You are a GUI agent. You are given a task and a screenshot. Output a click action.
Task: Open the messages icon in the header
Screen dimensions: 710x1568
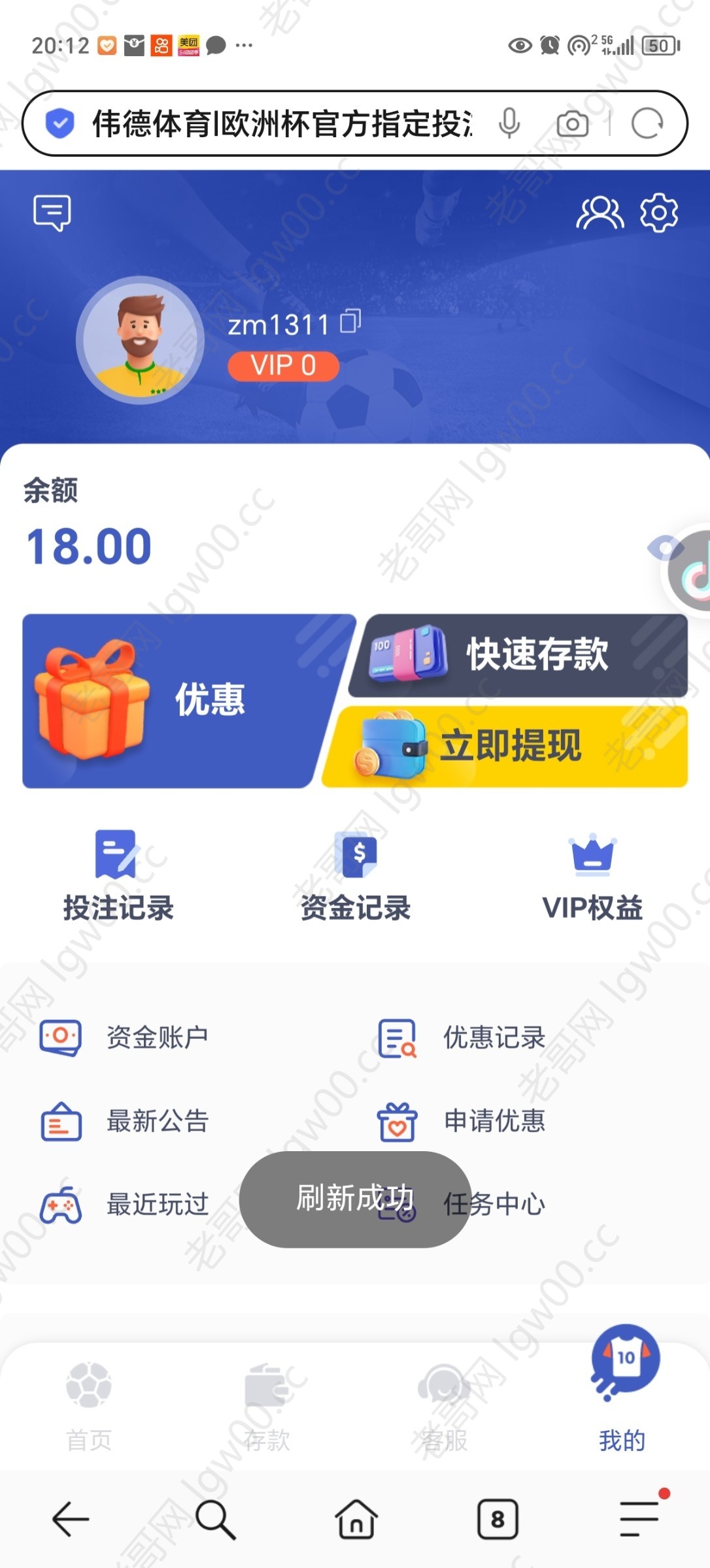52,212
